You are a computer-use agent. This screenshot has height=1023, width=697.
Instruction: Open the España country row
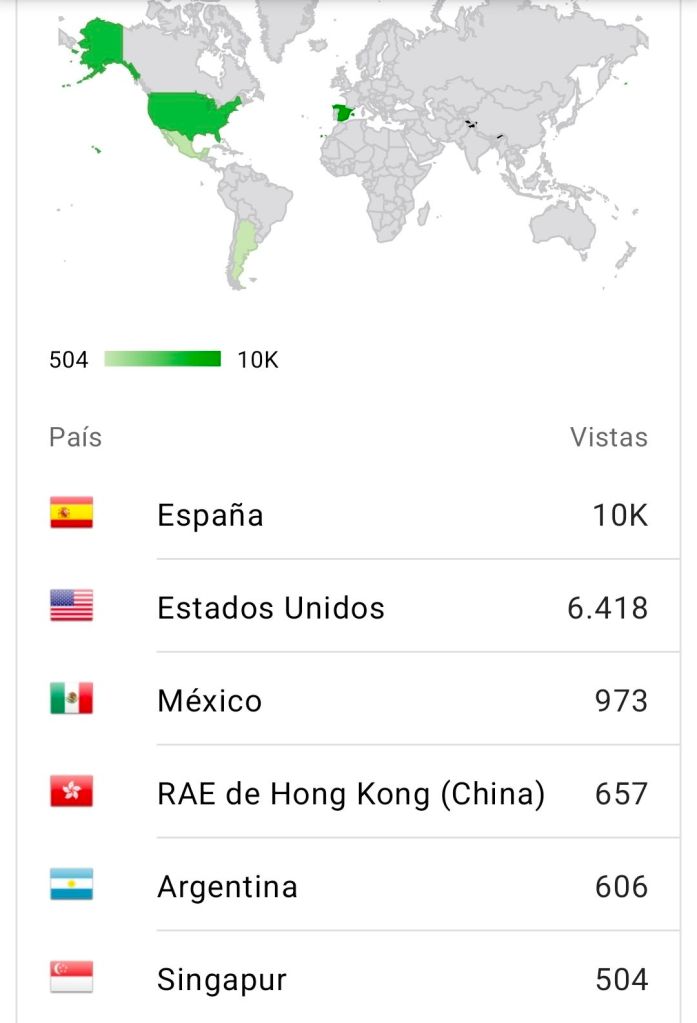[x=348, y=513]
